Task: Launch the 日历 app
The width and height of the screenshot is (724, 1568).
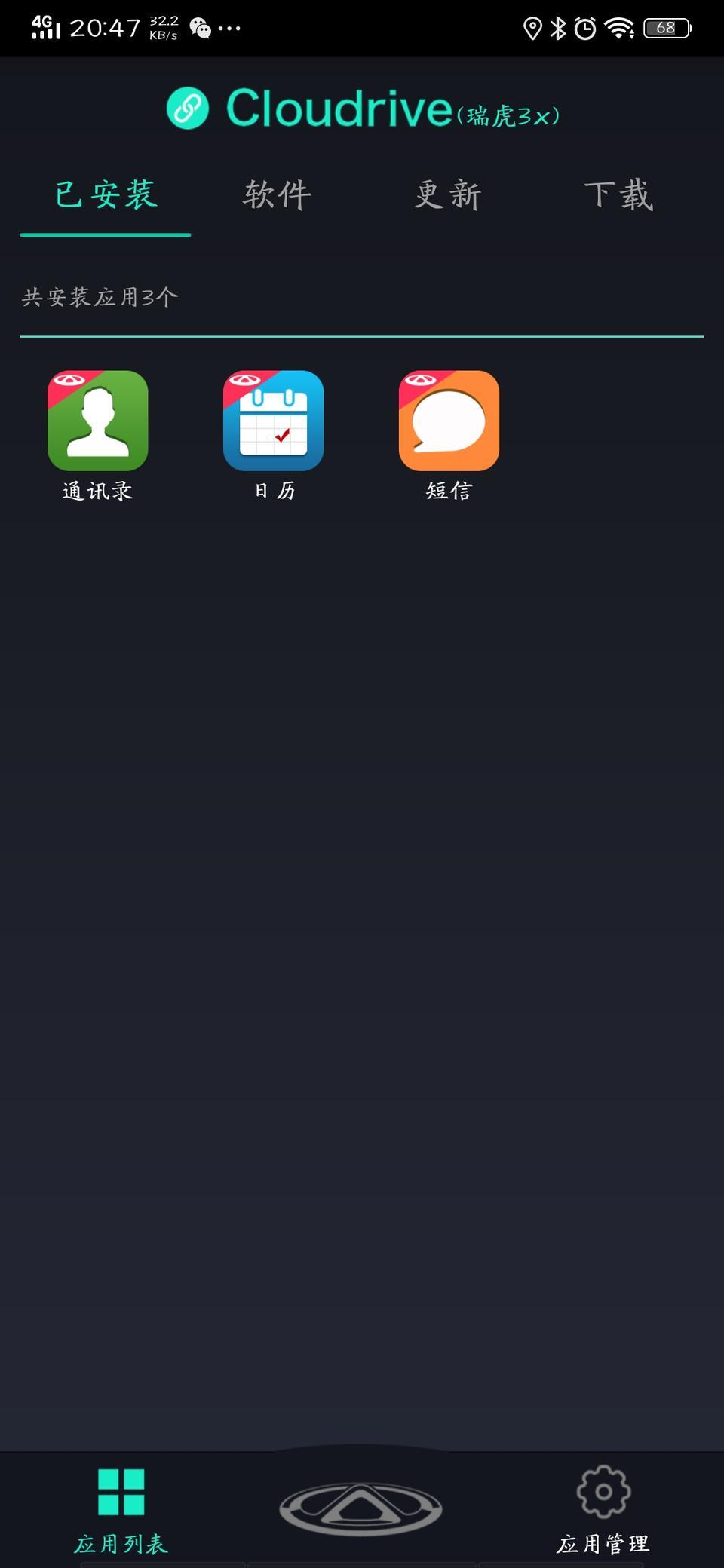Action: pyautogui.click(x=273, y=421)
